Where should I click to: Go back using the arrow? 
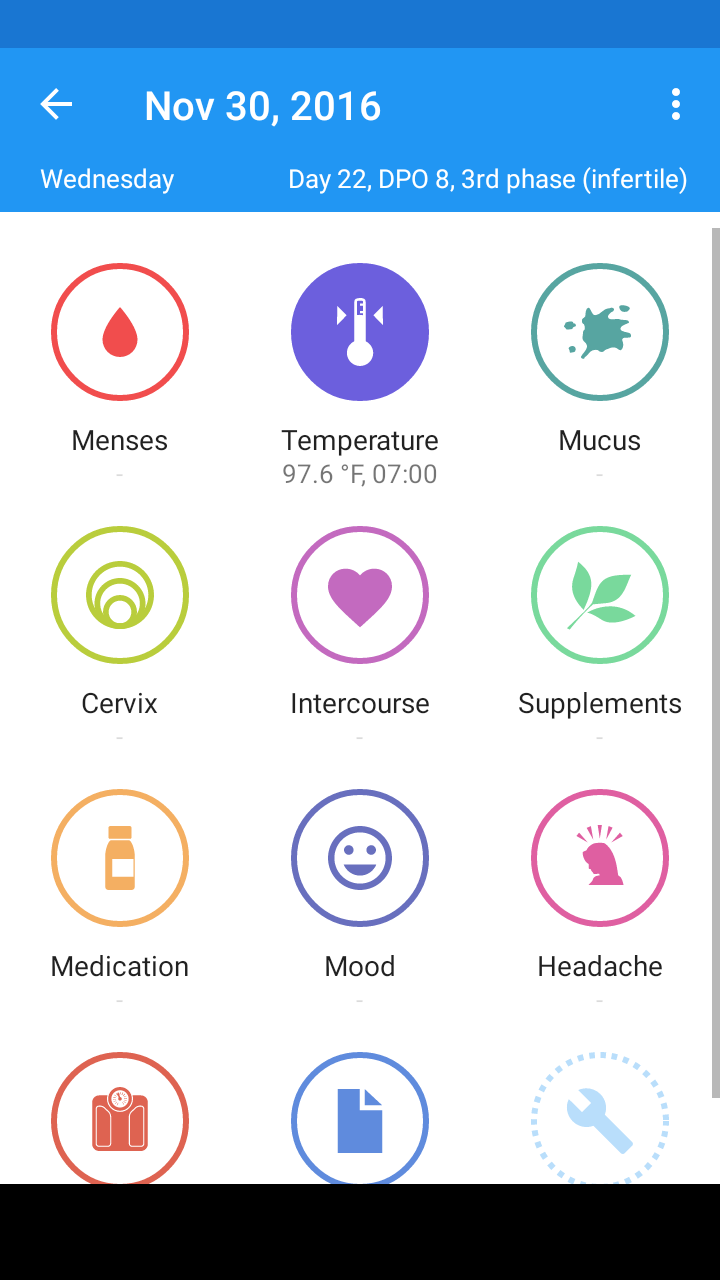pyautogui.click(x=57, y=104)
